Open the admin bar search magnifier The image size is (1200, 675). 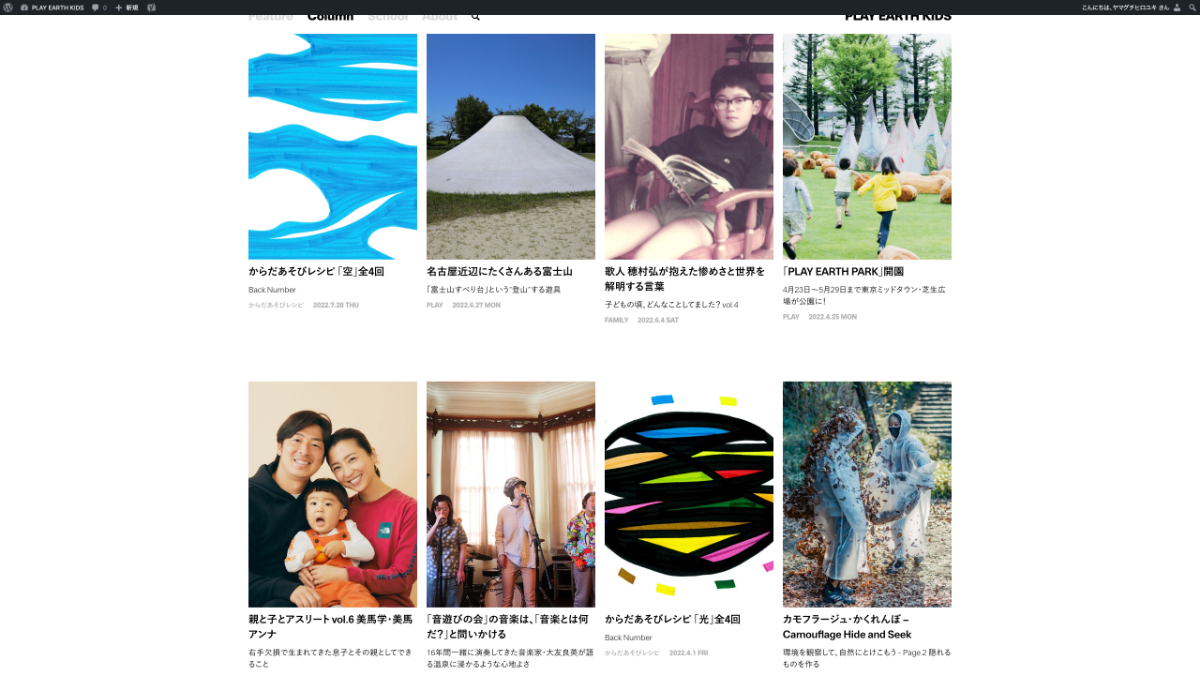(x=1191, y=7)
